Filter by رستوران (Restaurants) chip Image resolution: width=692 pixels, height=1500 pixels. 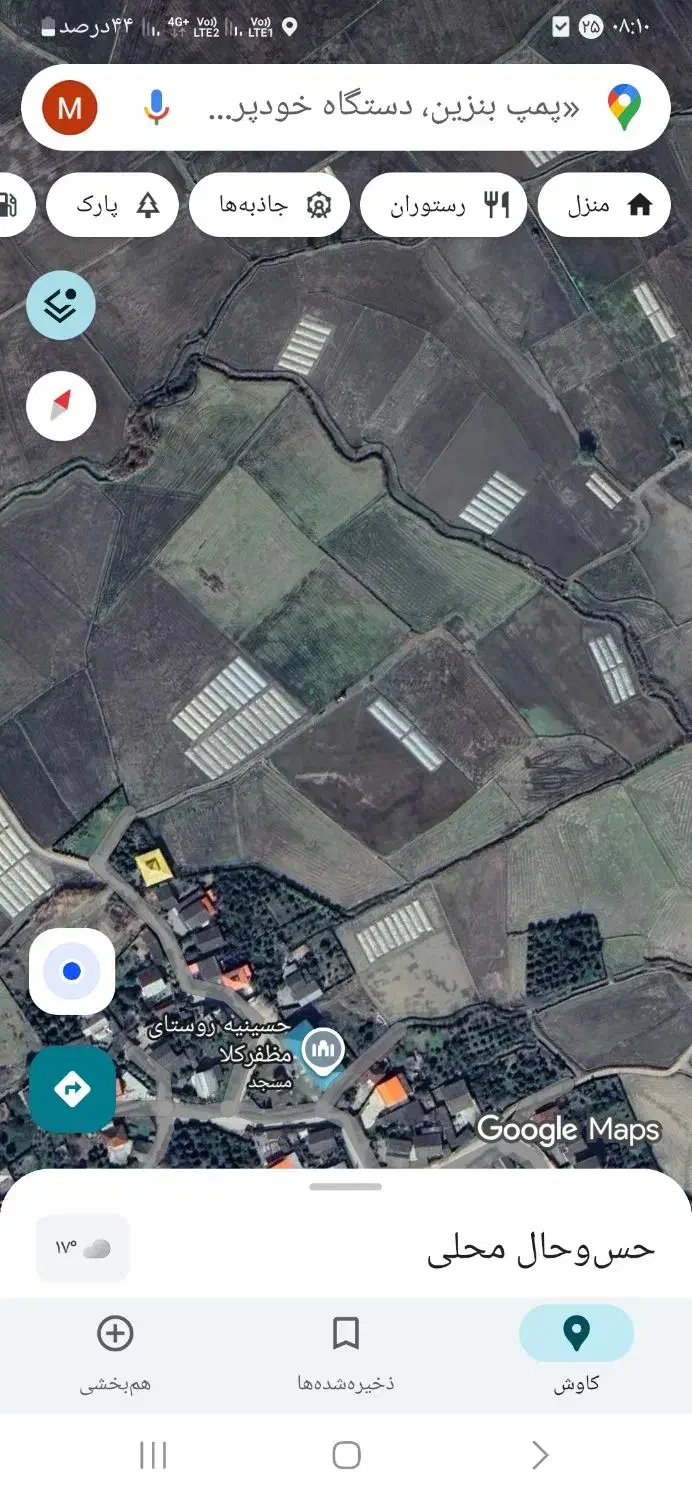pos(443,205)
